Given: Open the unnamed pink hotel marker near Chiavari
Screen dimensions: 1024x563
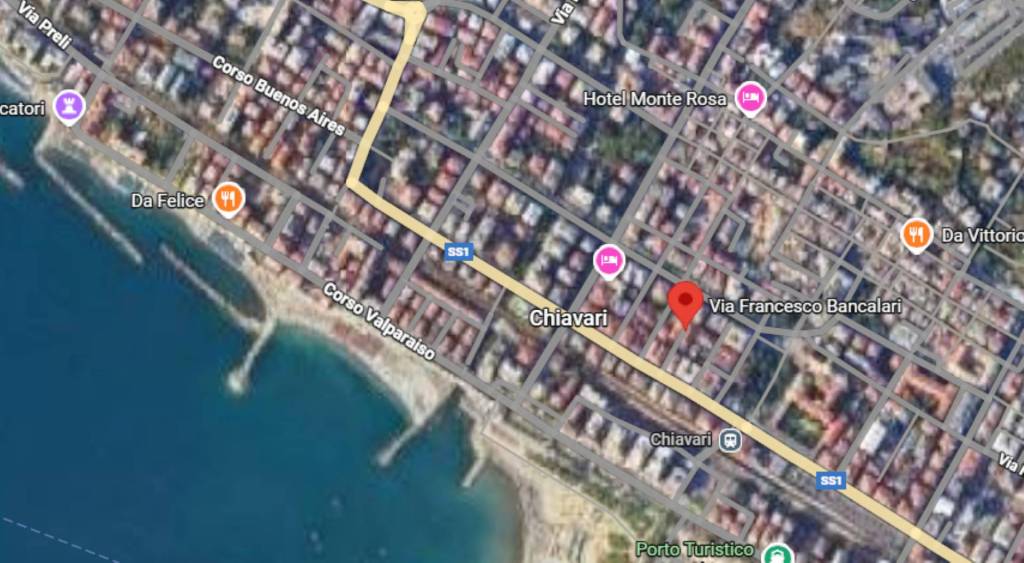Looking at the screenshot, I should click(x=609, y=261).
